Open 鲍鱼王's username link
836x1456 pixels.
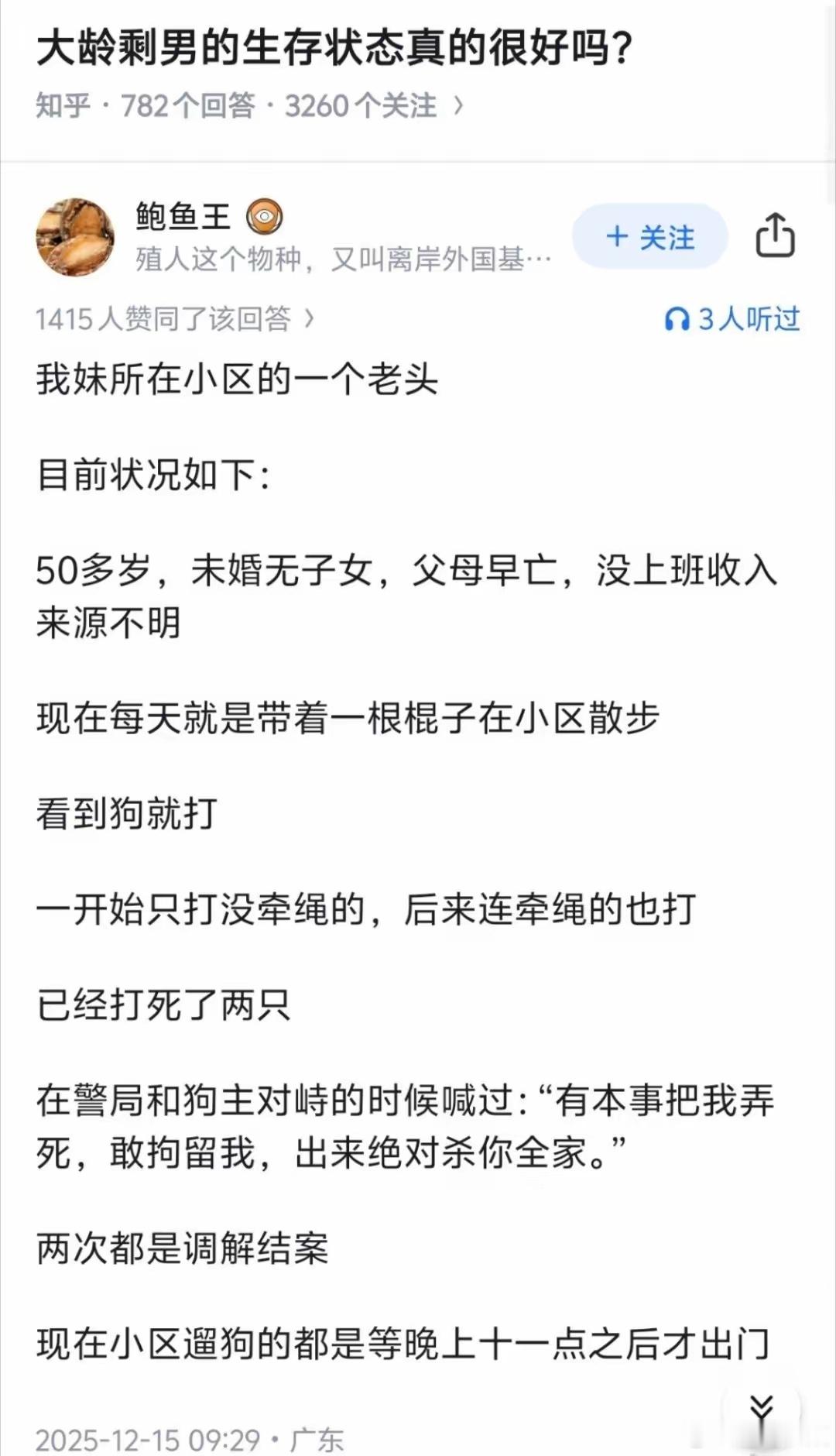[183, 218]
